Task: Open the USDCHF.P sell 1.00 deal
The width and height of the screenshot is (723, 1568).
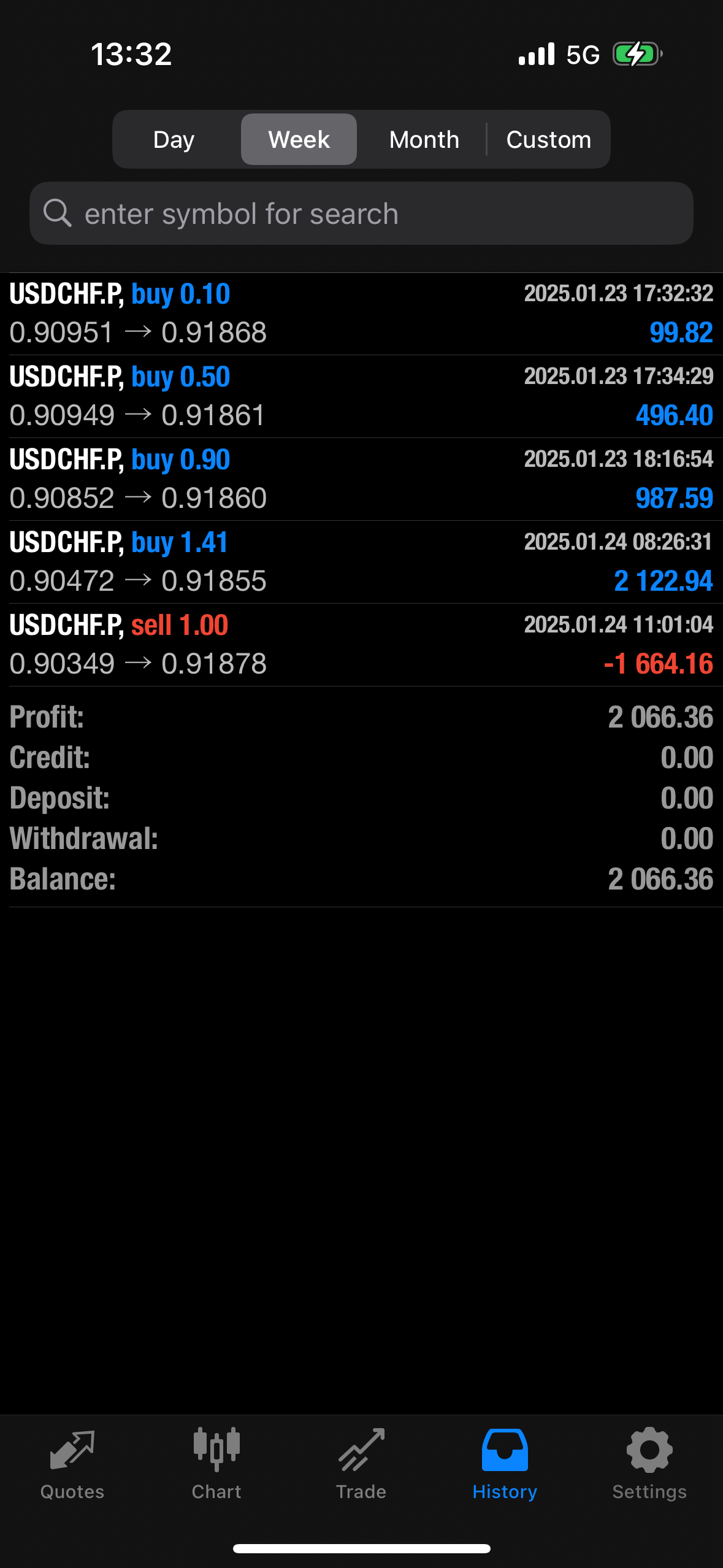Action: (361, 645)
